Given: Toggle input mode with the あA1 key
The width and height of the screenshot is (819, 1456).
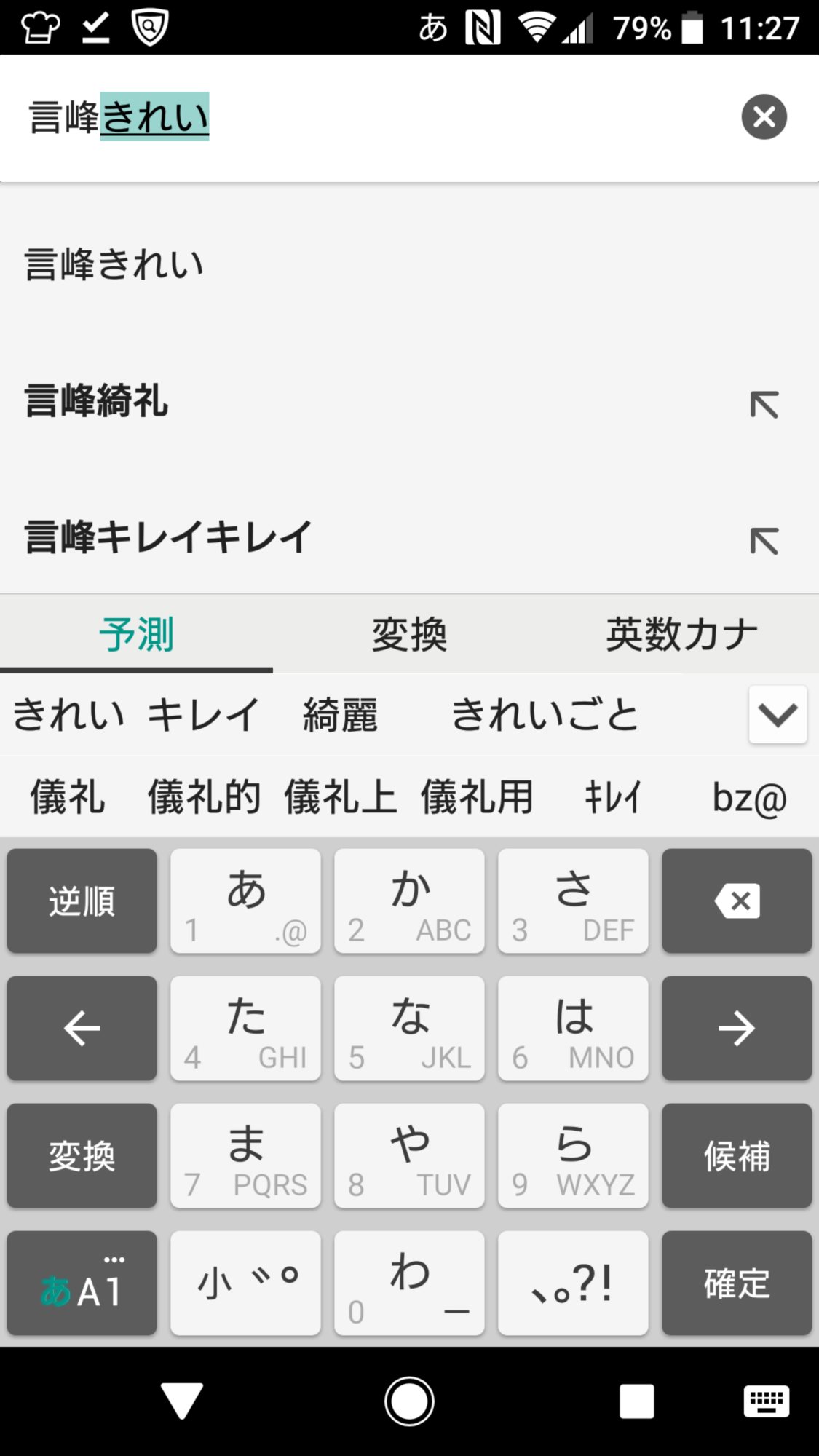Looking at the screenshot, I should pyautogui.click(x=82, y=1283).
